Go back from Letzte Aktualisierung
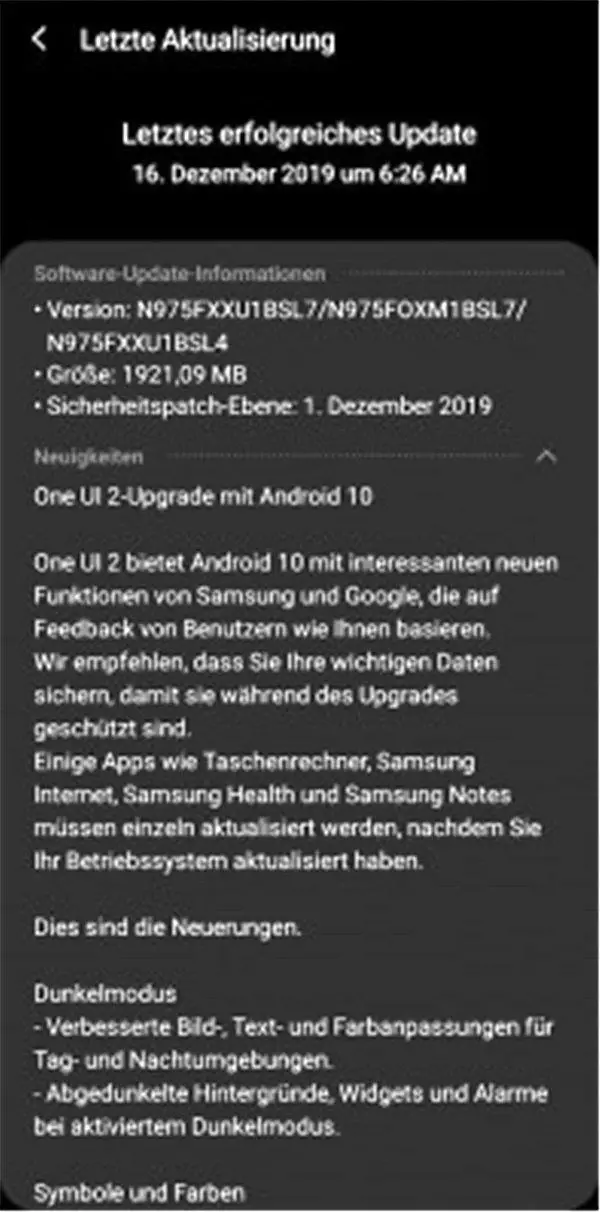Screen dimensions: 600x1212 click(x=39, y=40)
